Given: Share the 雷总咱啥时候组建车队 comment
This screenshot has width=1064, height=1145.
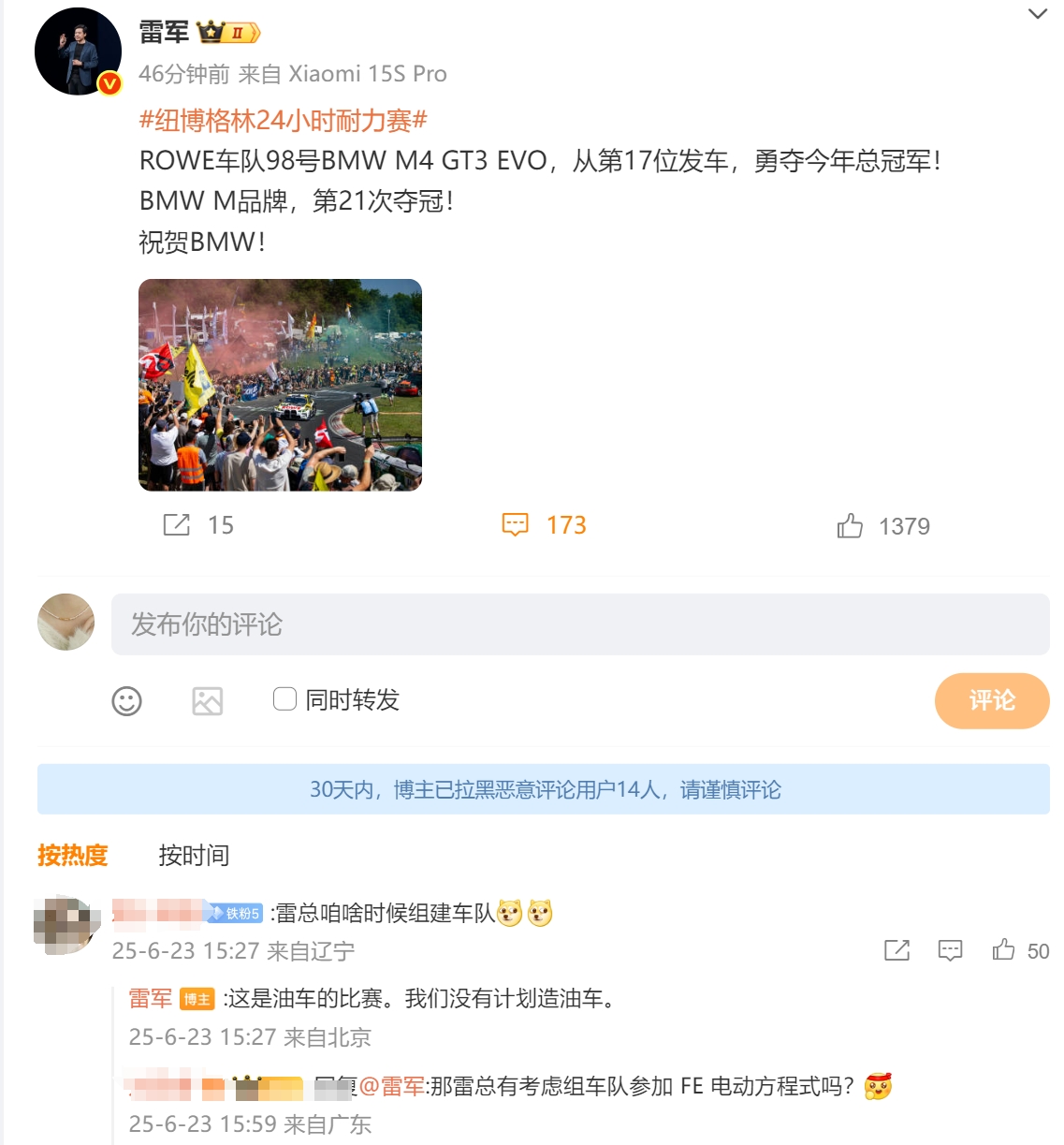Looking at the screenshot, I should pos(896,950).
